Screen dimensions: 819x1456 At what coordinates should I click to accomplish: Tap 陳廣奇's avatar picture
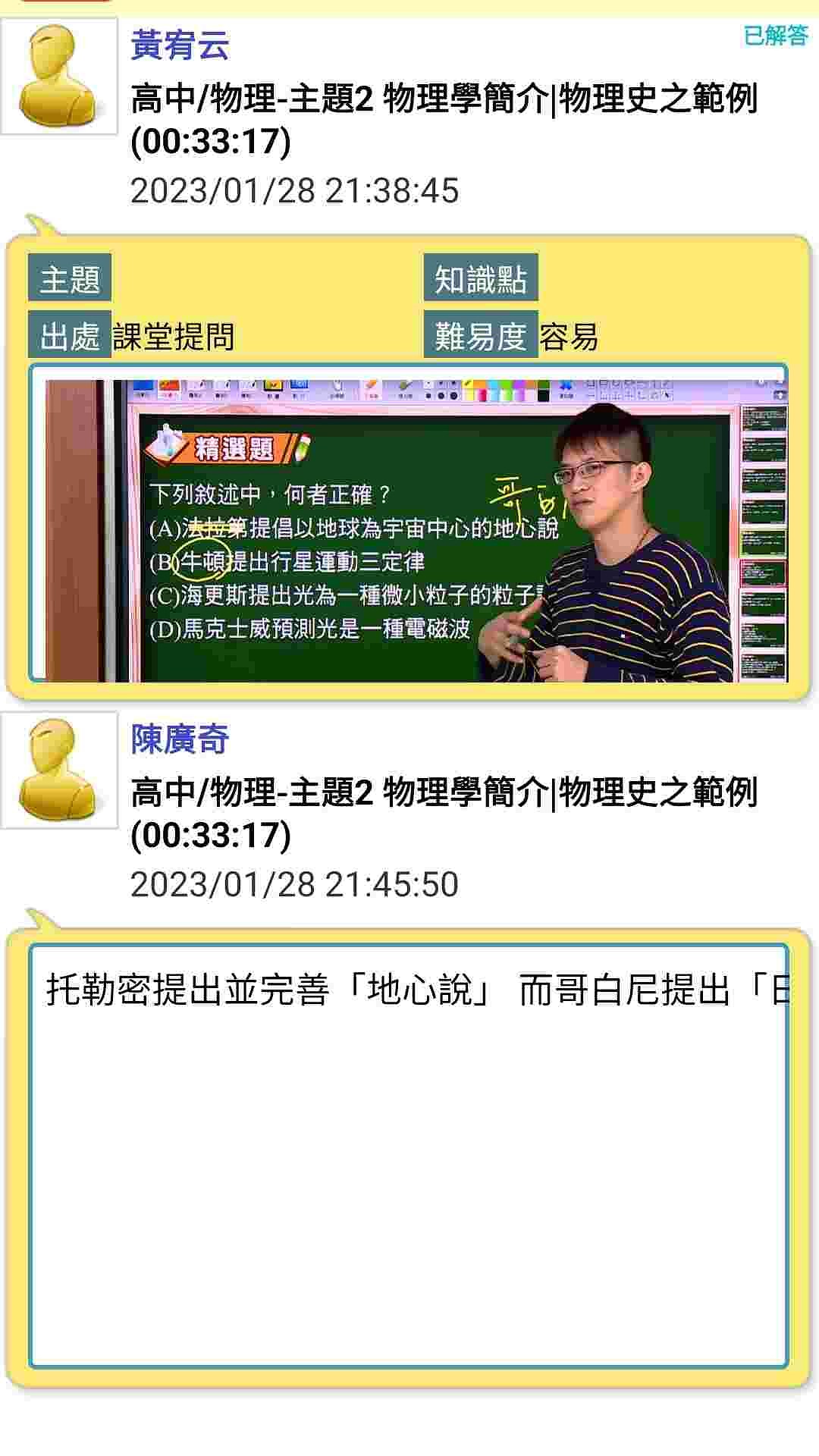[59, 770]
